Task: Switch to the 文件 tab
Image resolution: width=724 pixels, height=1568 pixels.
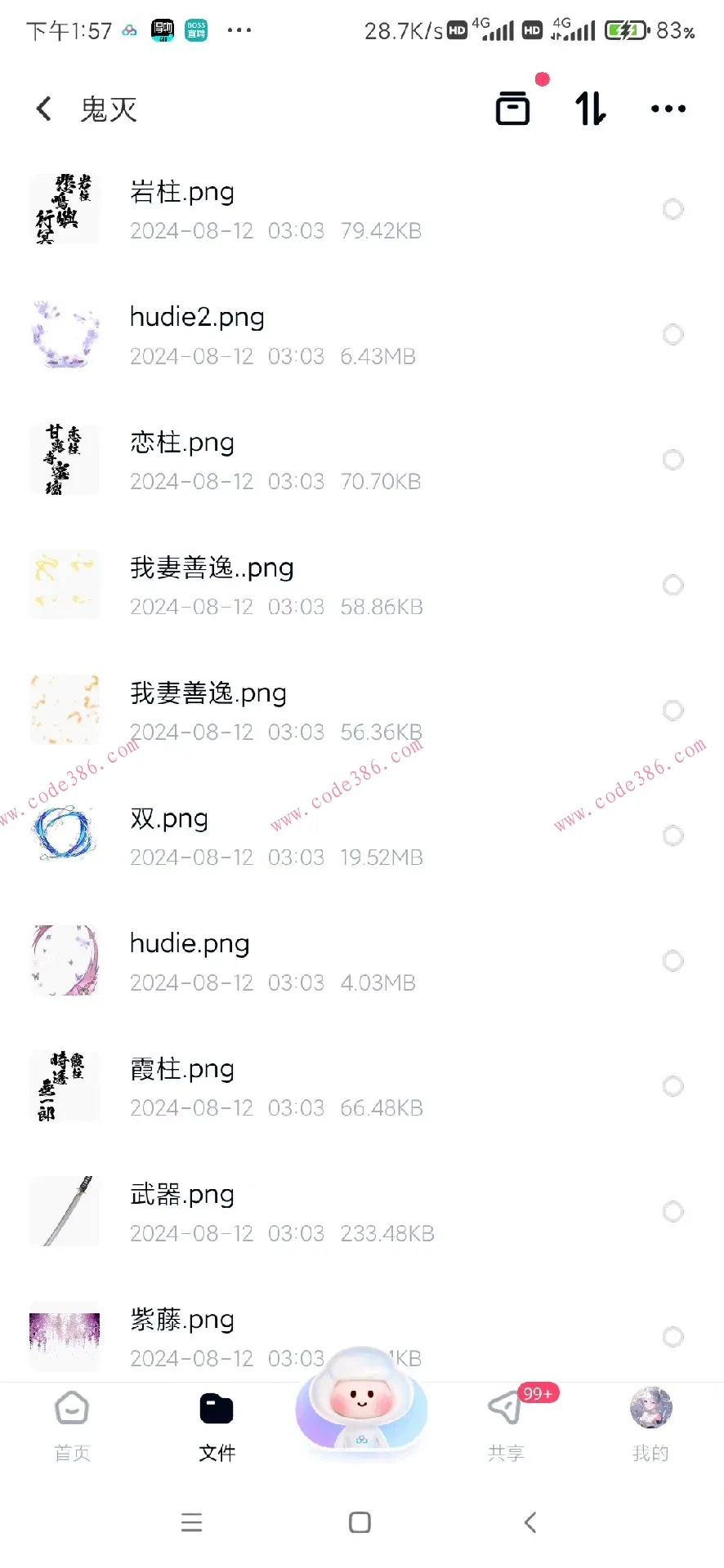Action: [x=217, y=1425]
